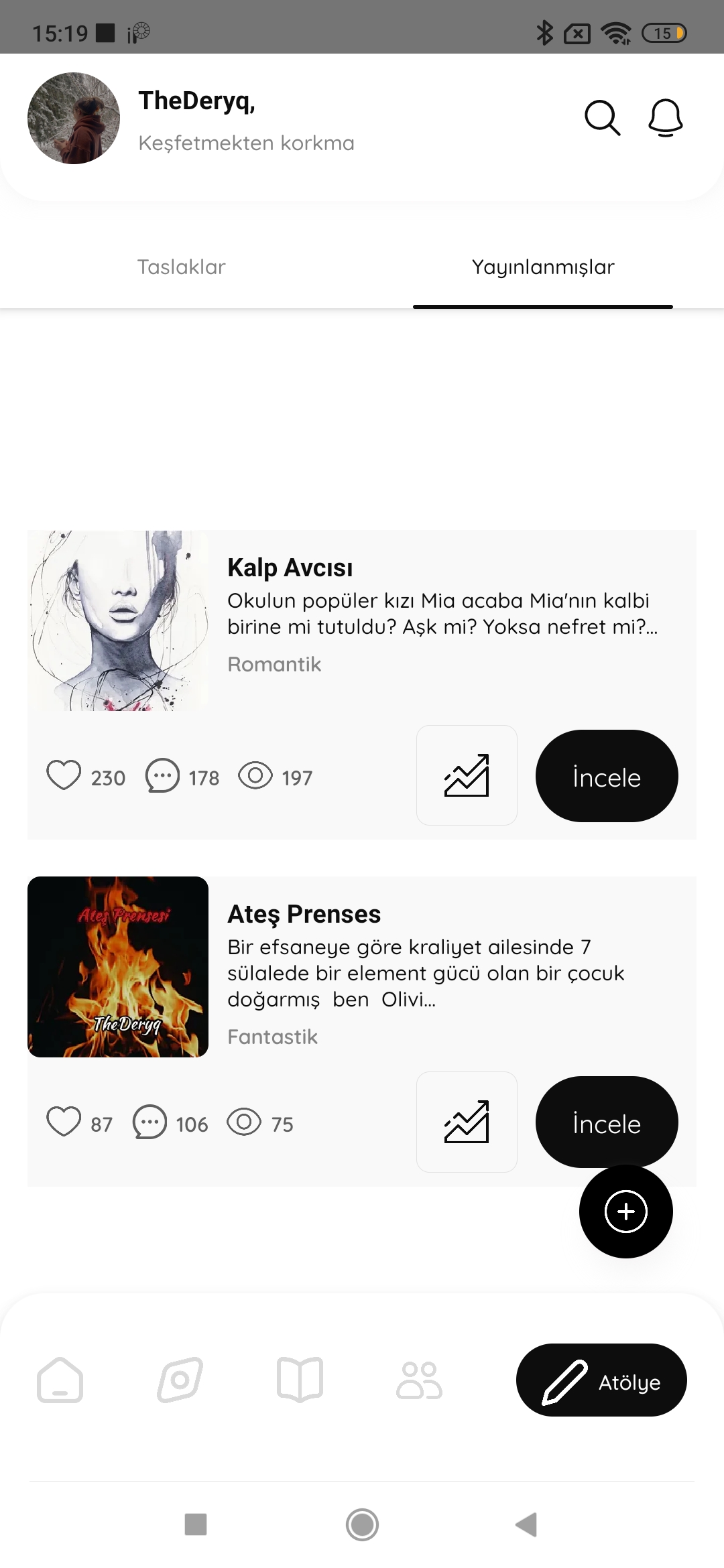Open the Kalp Avcısı story cover
This screenshot has height=1568, width=724.
click(118, 620)
